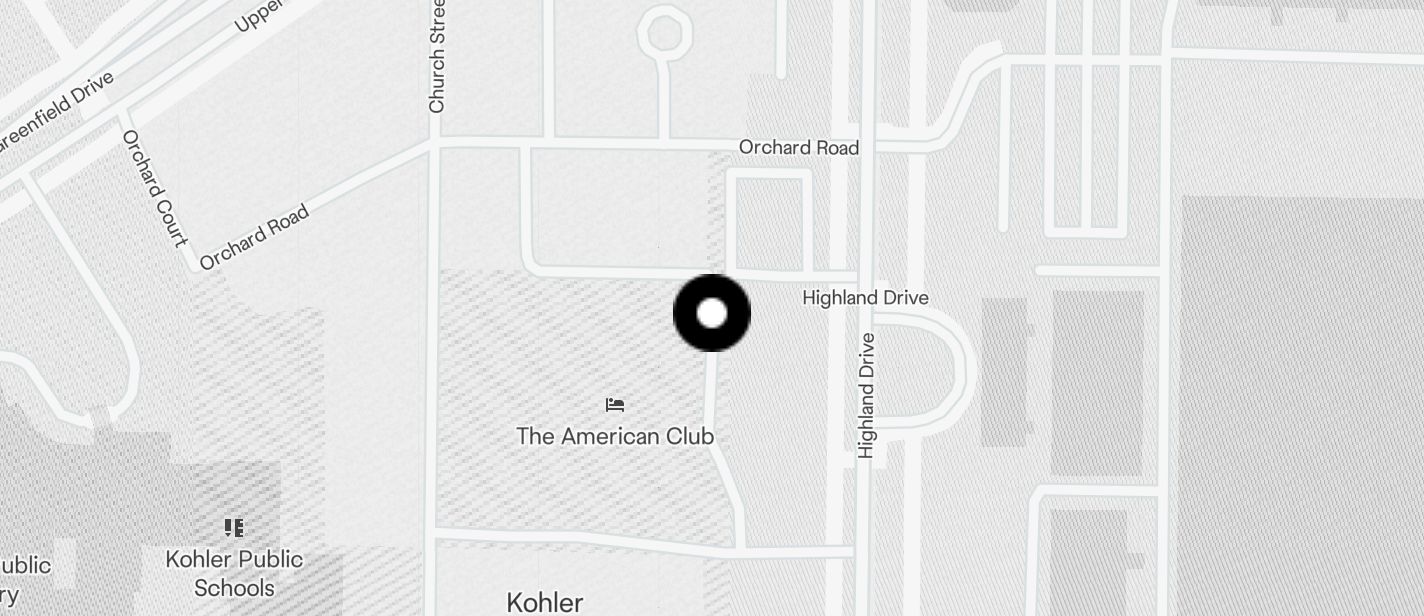Viewport: 1424px width, 616px height.
Task: Open The American Club hotel marker
Action: (x=615, y=405)
